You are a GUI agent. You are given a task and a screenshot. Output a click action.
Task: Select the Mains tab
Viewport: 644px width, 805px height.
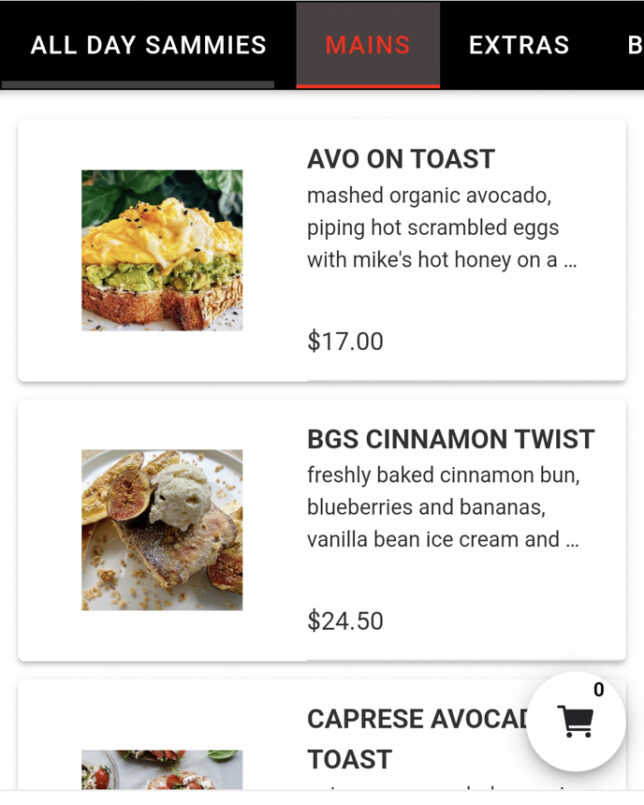[x=367, y=45]
